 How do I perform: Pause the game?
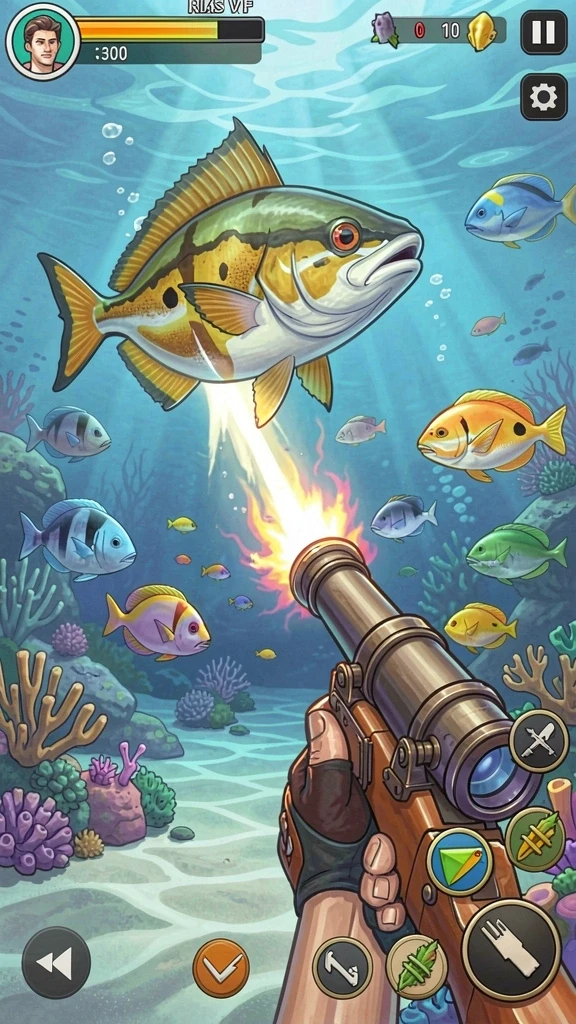point(543,32)
